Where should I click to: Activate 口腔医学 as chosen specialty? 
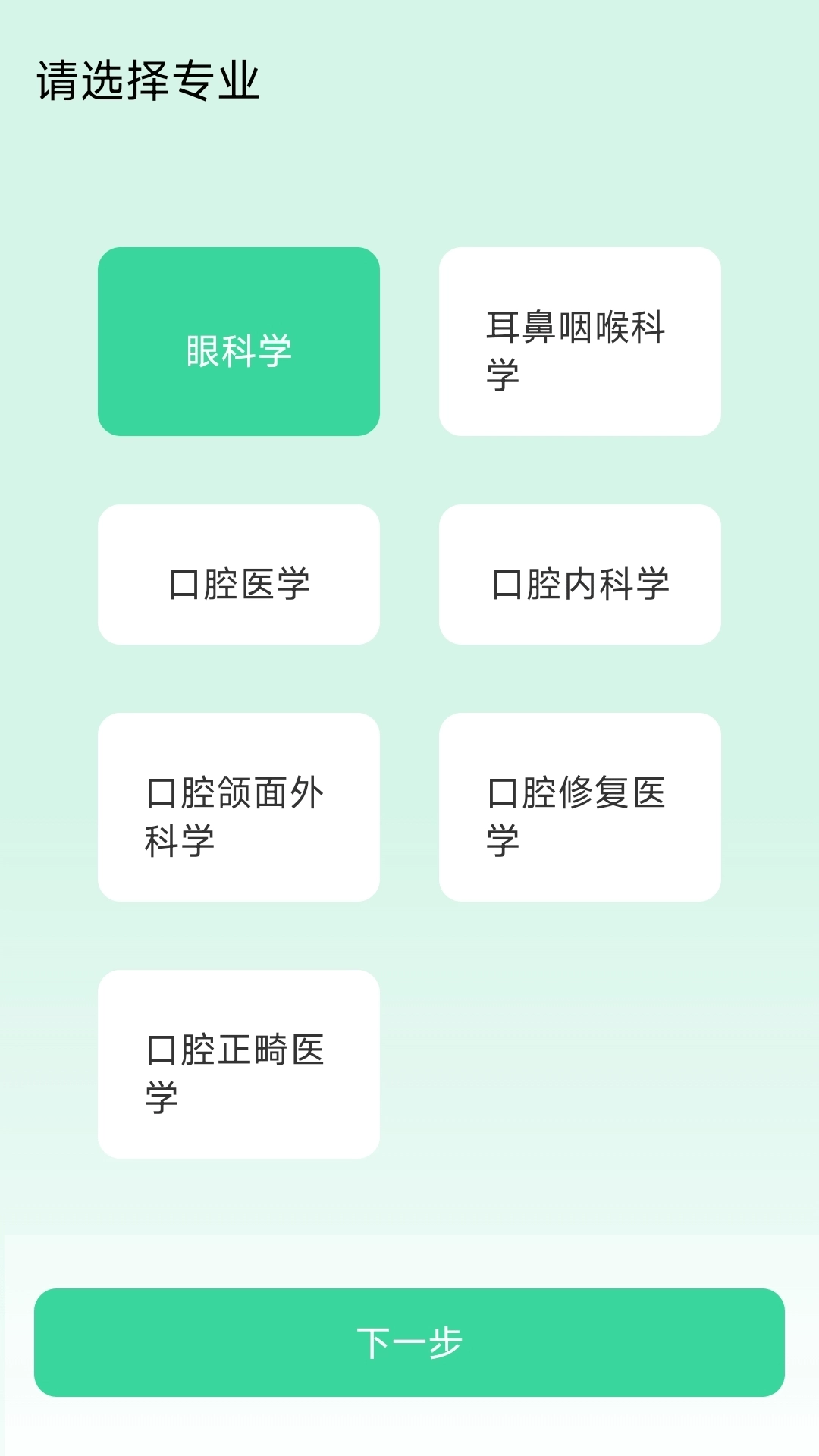(x=239, y=574)
